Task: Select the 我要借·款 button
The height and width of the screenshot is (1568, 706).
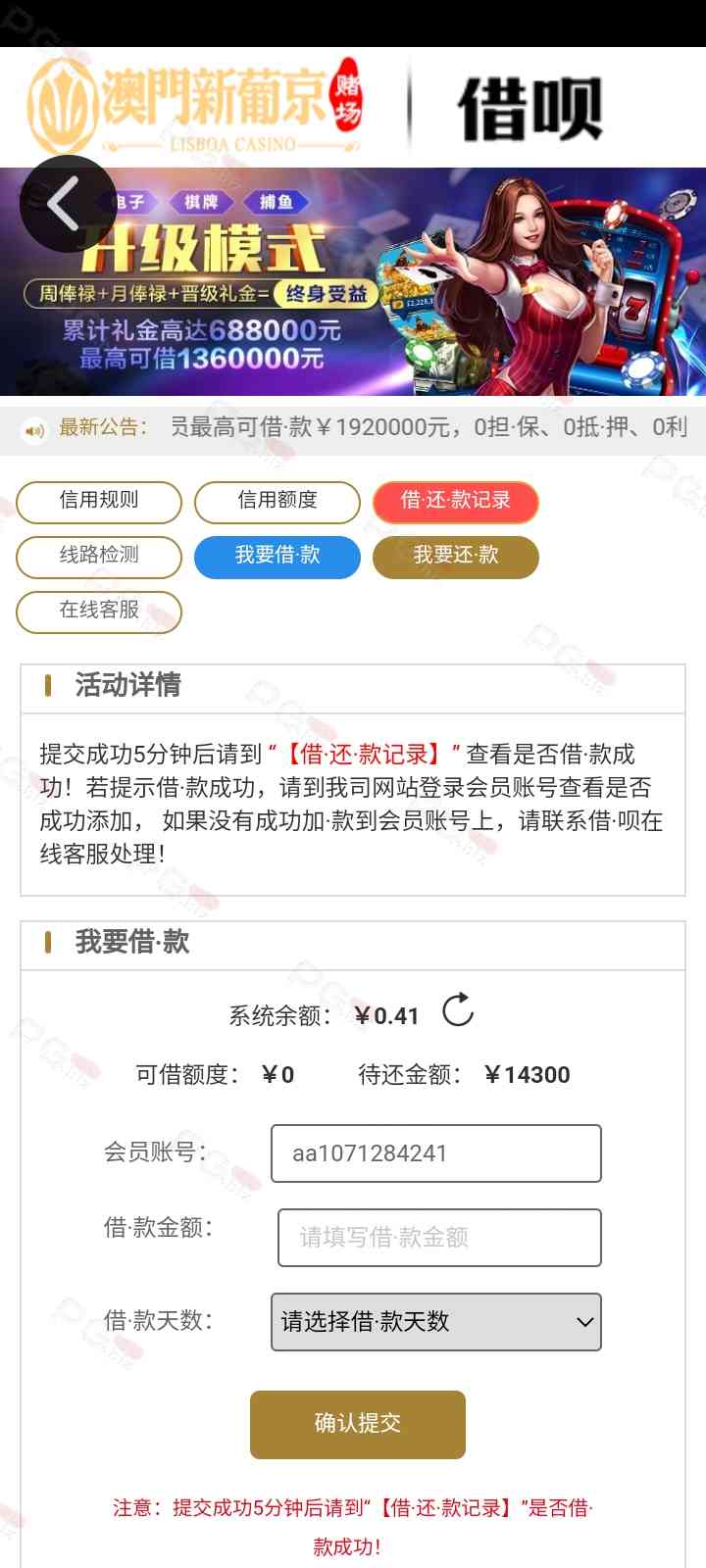Action: click(277, 557)
